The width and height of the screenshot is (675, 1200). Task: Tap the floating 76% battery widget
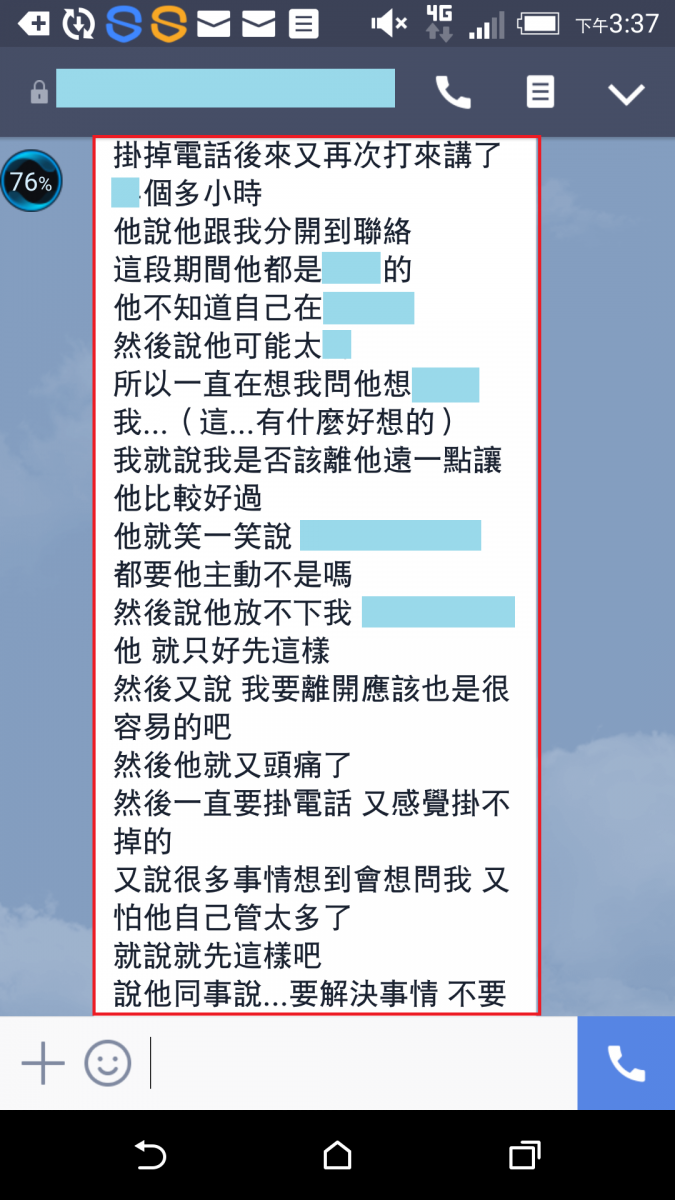click(31, 182)
